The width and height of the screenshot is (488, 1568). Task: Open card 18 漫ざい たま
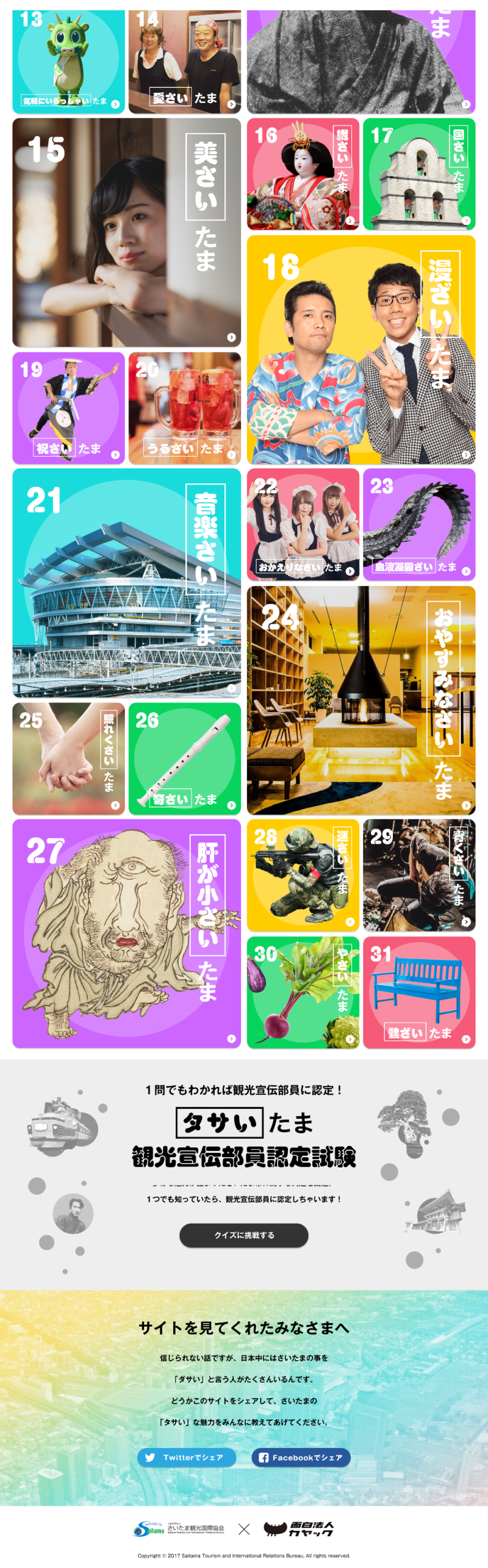[361, 350]
